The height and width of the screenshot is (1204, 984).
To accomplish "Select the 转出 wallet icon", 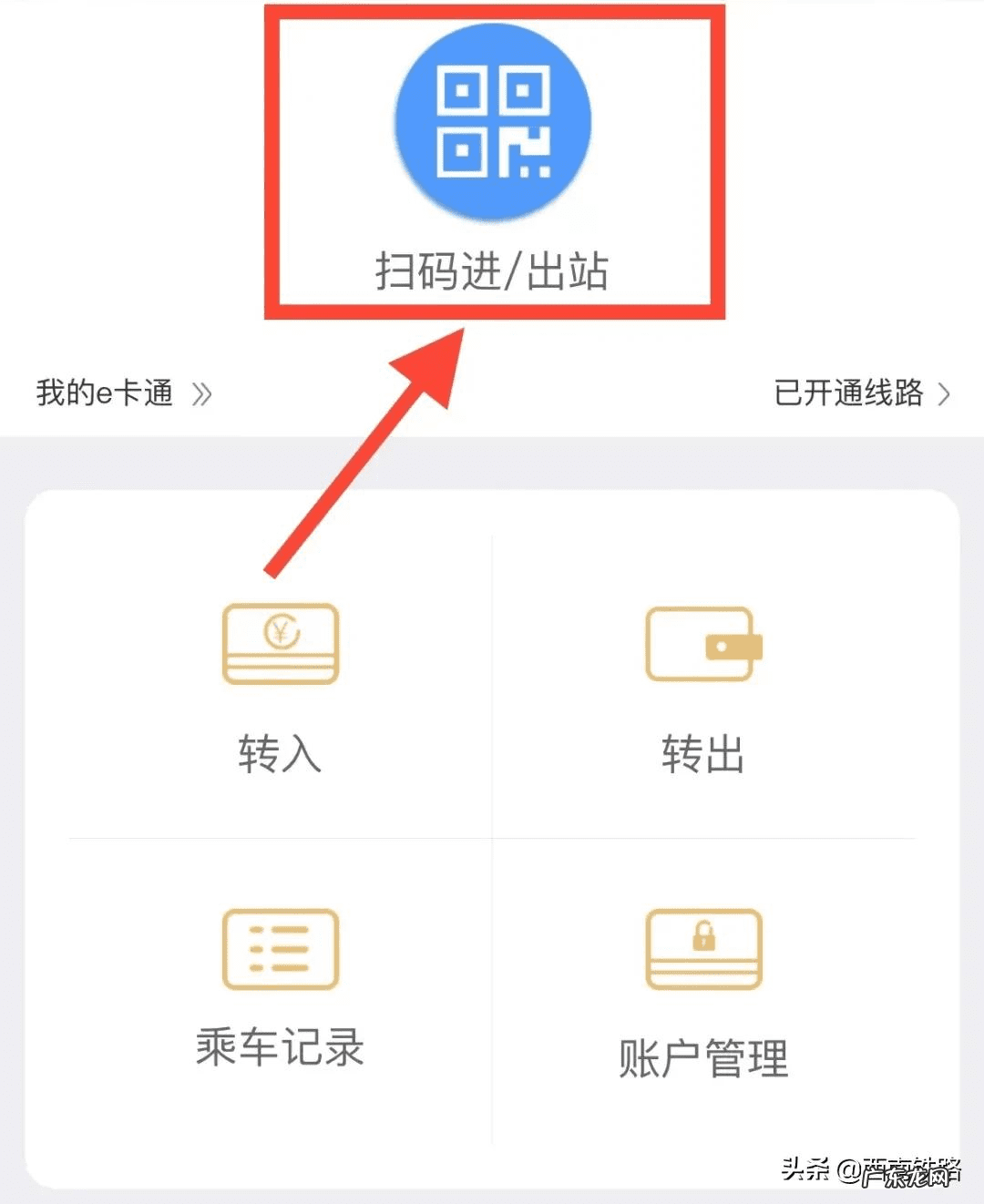I will tap(702, 642).
